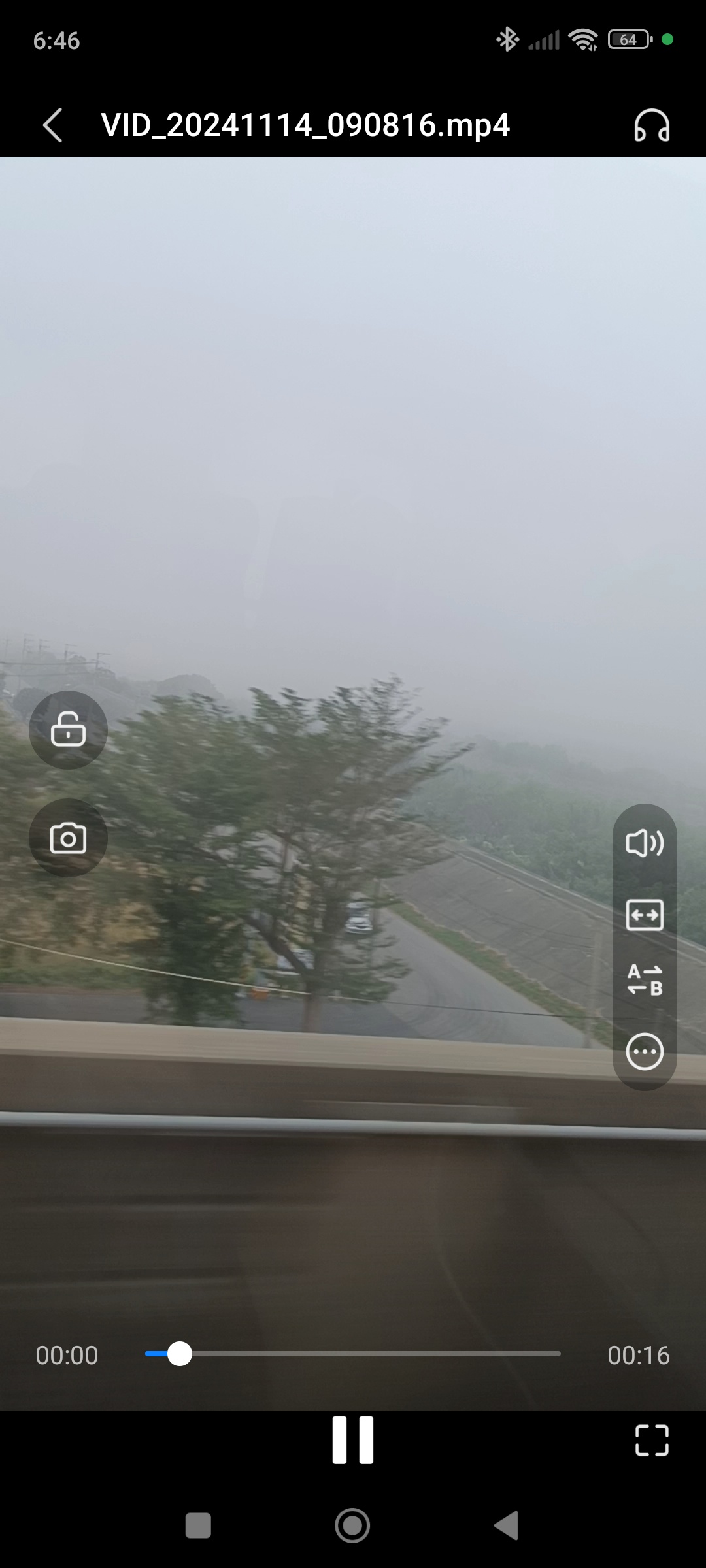Capture a screenshot of the video
Screen dimensions: 706x1568
tap(68, 838)
